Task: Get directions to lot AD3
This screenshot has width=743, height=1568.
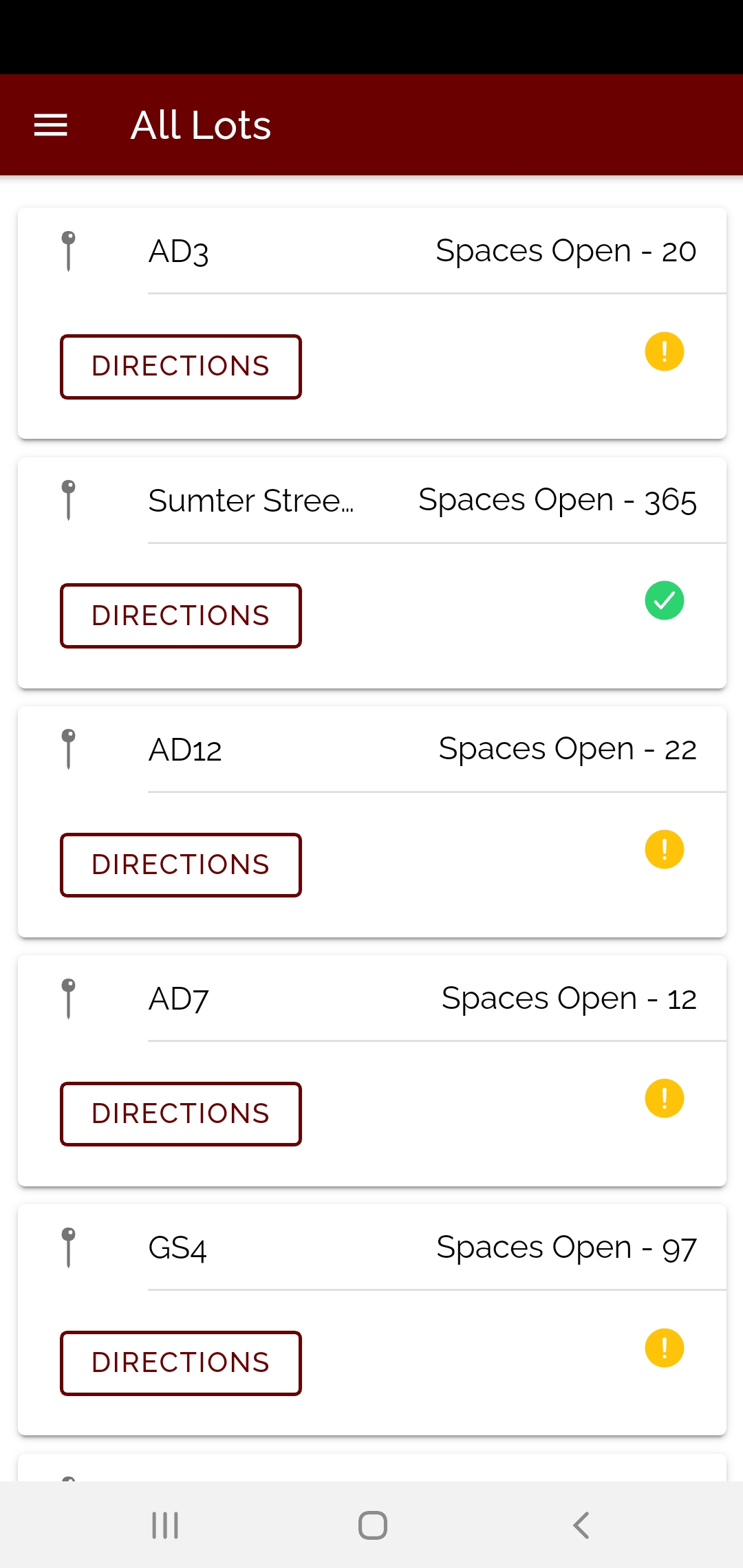Action: point(181,367)
